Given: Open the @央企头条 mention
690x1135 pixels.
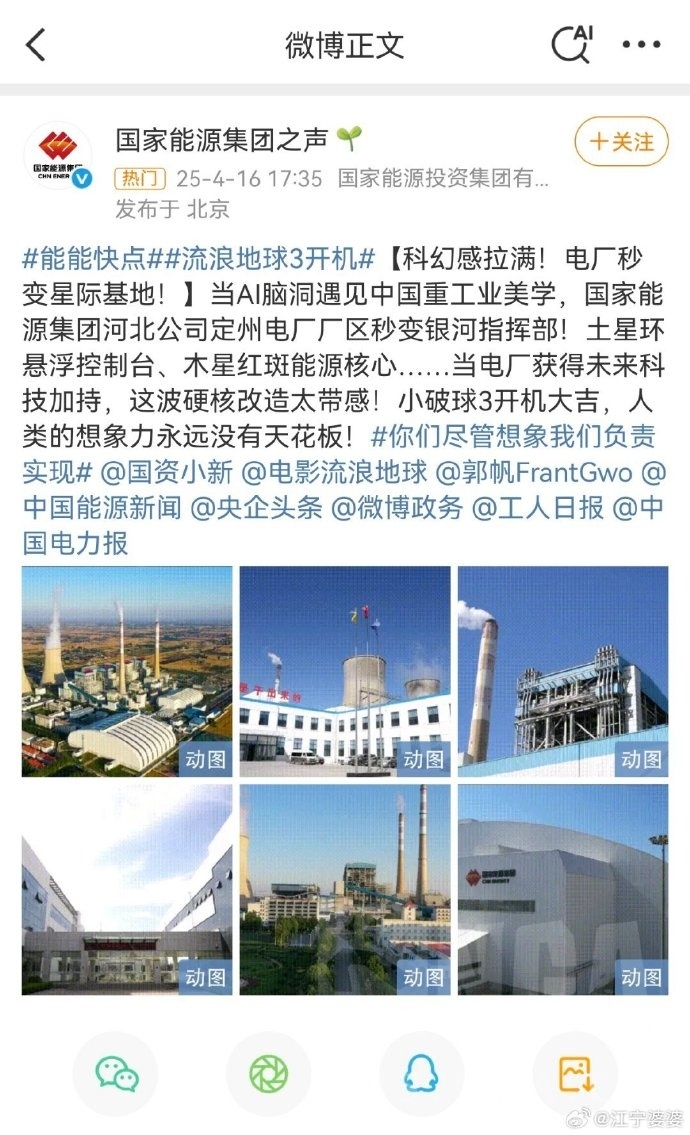Looking at the screenshot, I should coord(256,507).
